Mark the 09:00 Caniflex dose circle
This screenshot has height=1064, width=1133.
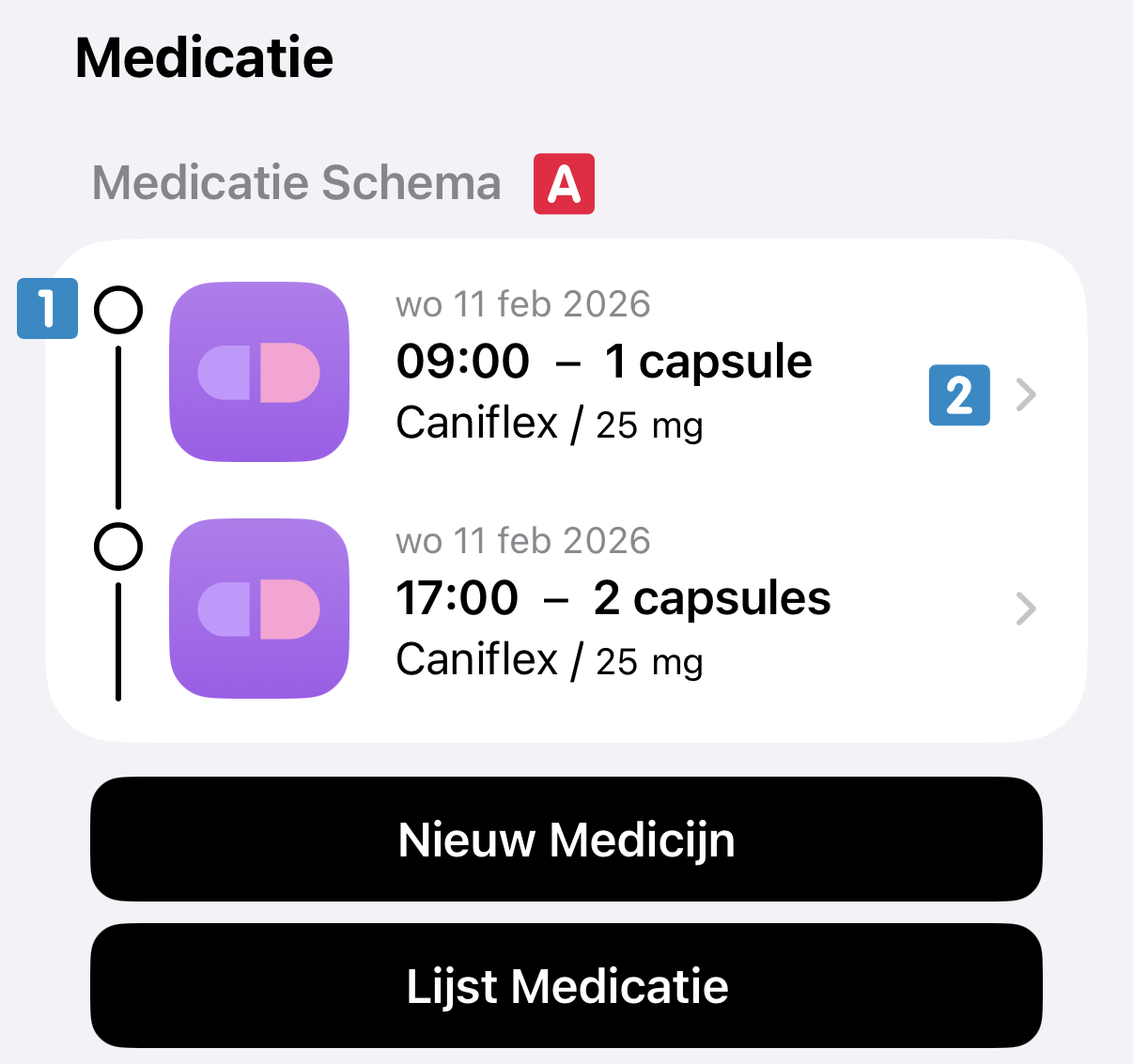point(118,310)
